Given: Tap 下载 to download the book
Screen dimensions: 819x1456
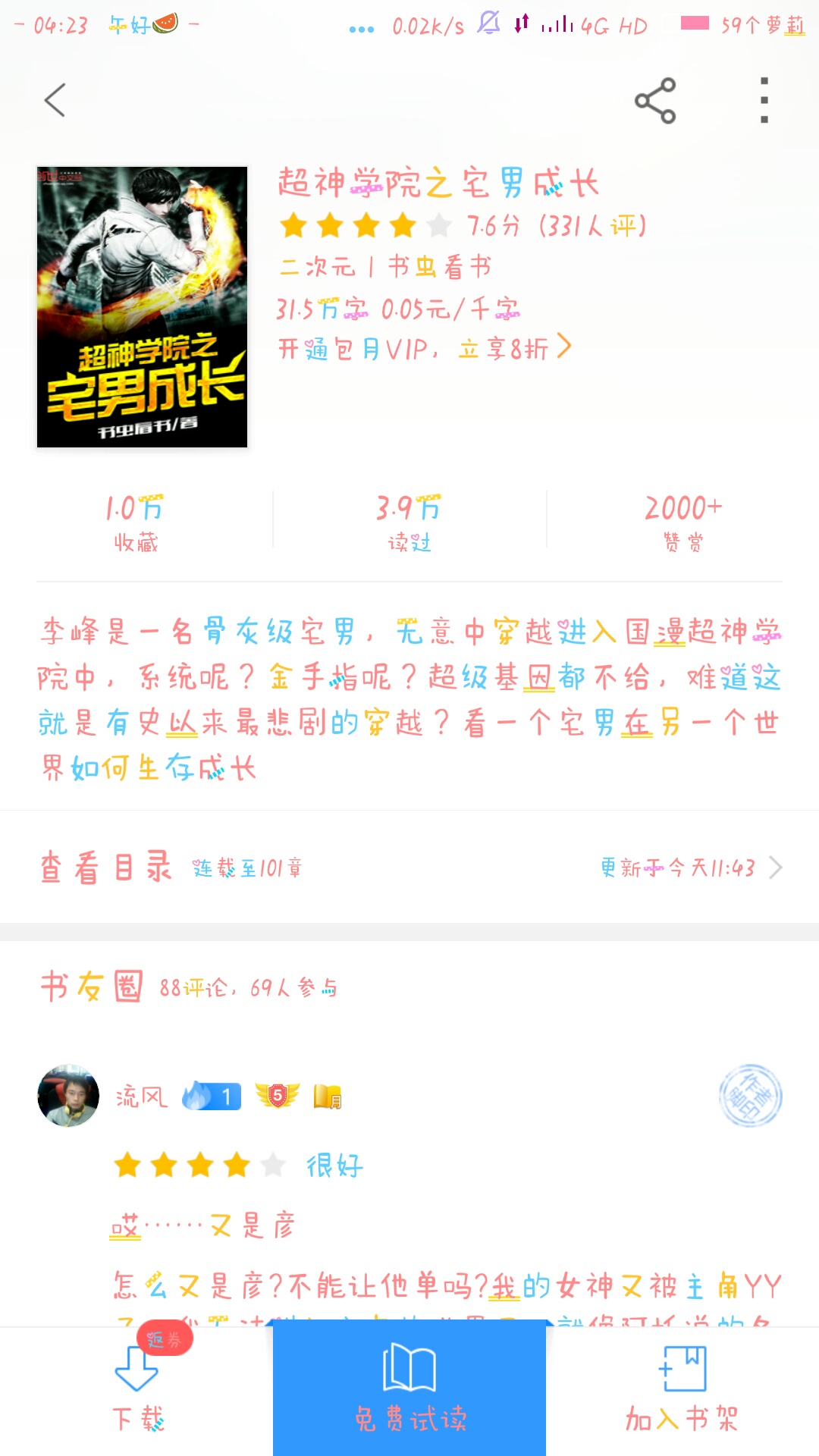Looking at the screenshot, I should point(137,1391).
